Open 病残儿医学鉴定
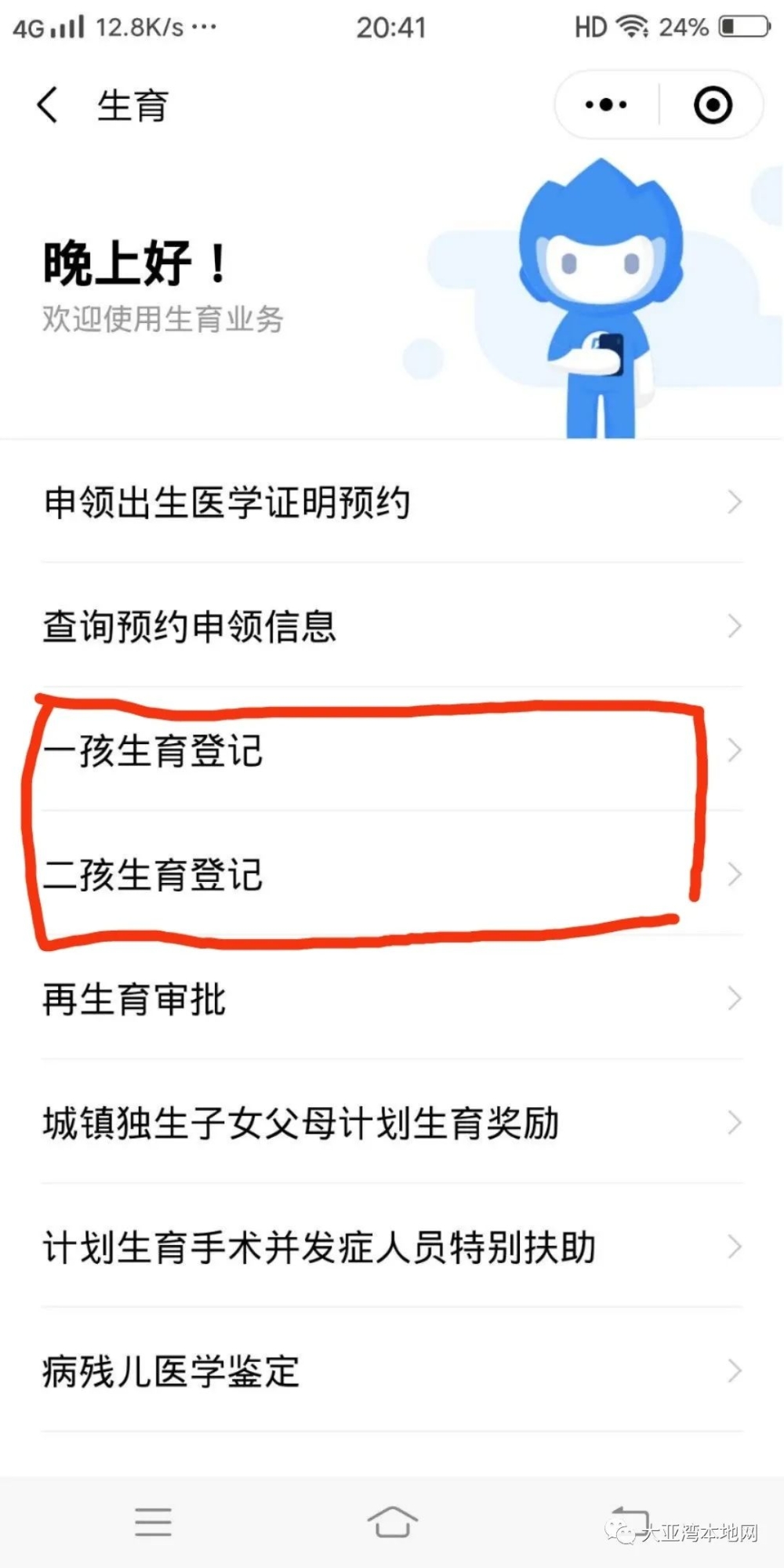Image resolution: width=784 pixels, height=1568 pixels. 392,1370
